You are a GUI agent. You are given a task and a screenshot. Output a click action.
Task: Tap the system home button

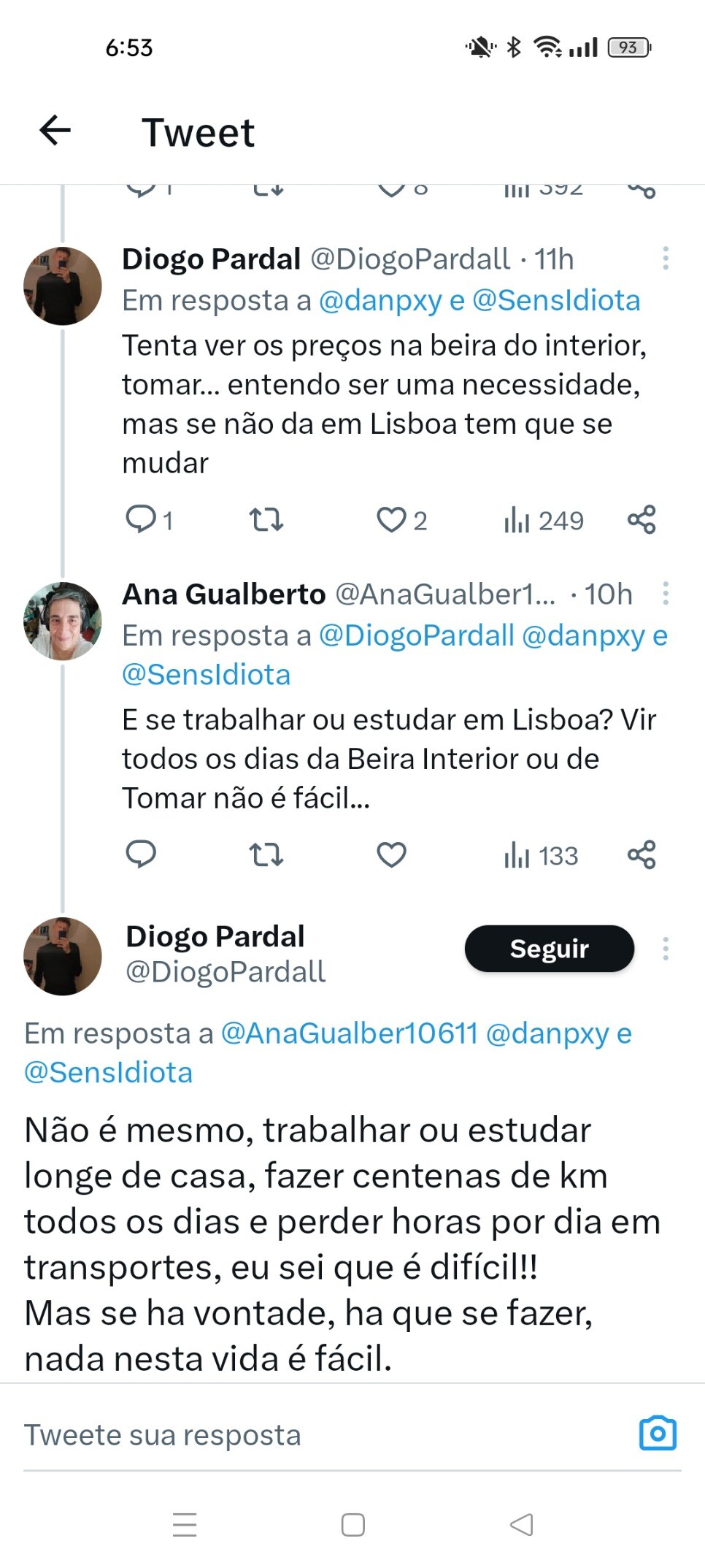[353, 1525]
